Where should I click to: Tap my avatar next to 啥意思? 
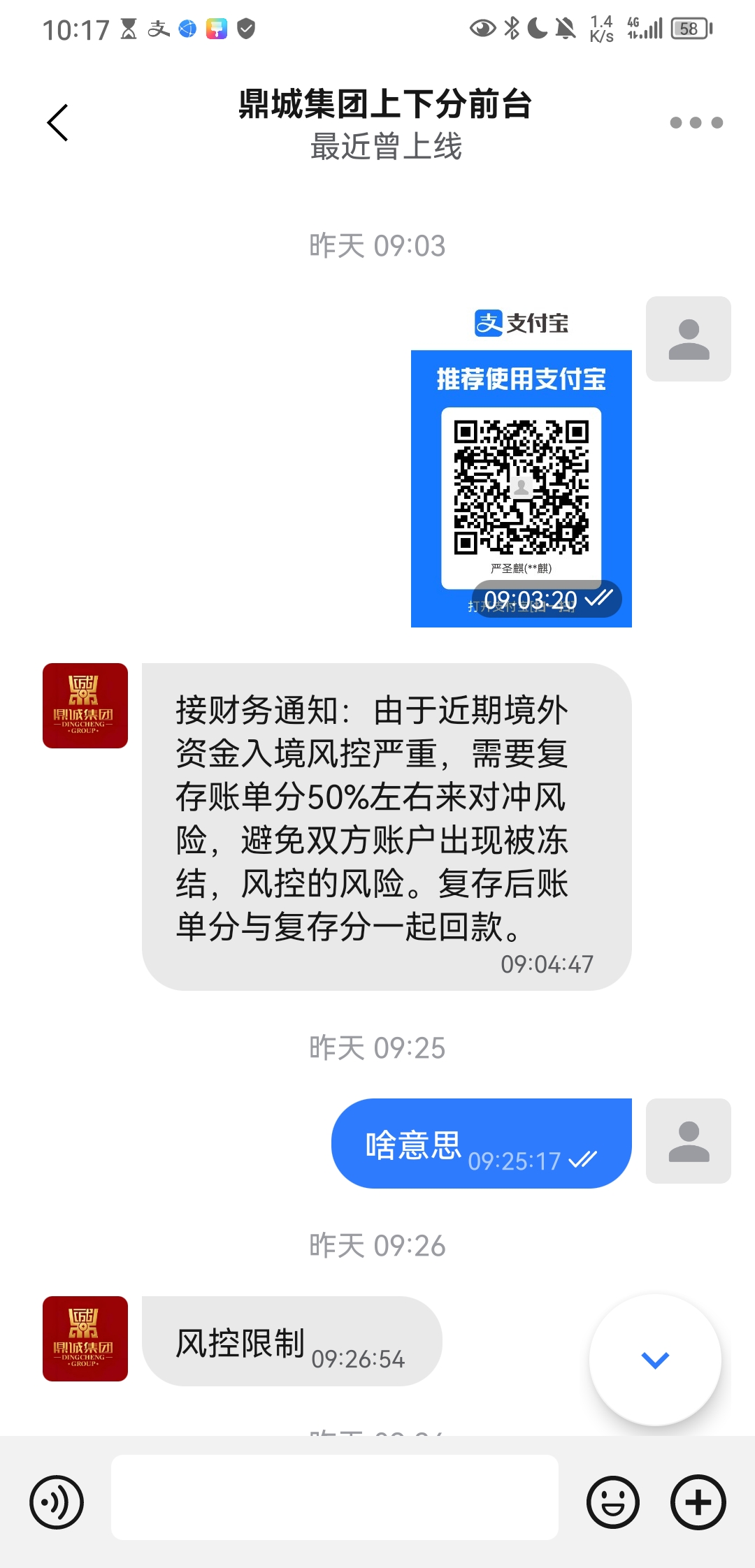coord(689,1140)
